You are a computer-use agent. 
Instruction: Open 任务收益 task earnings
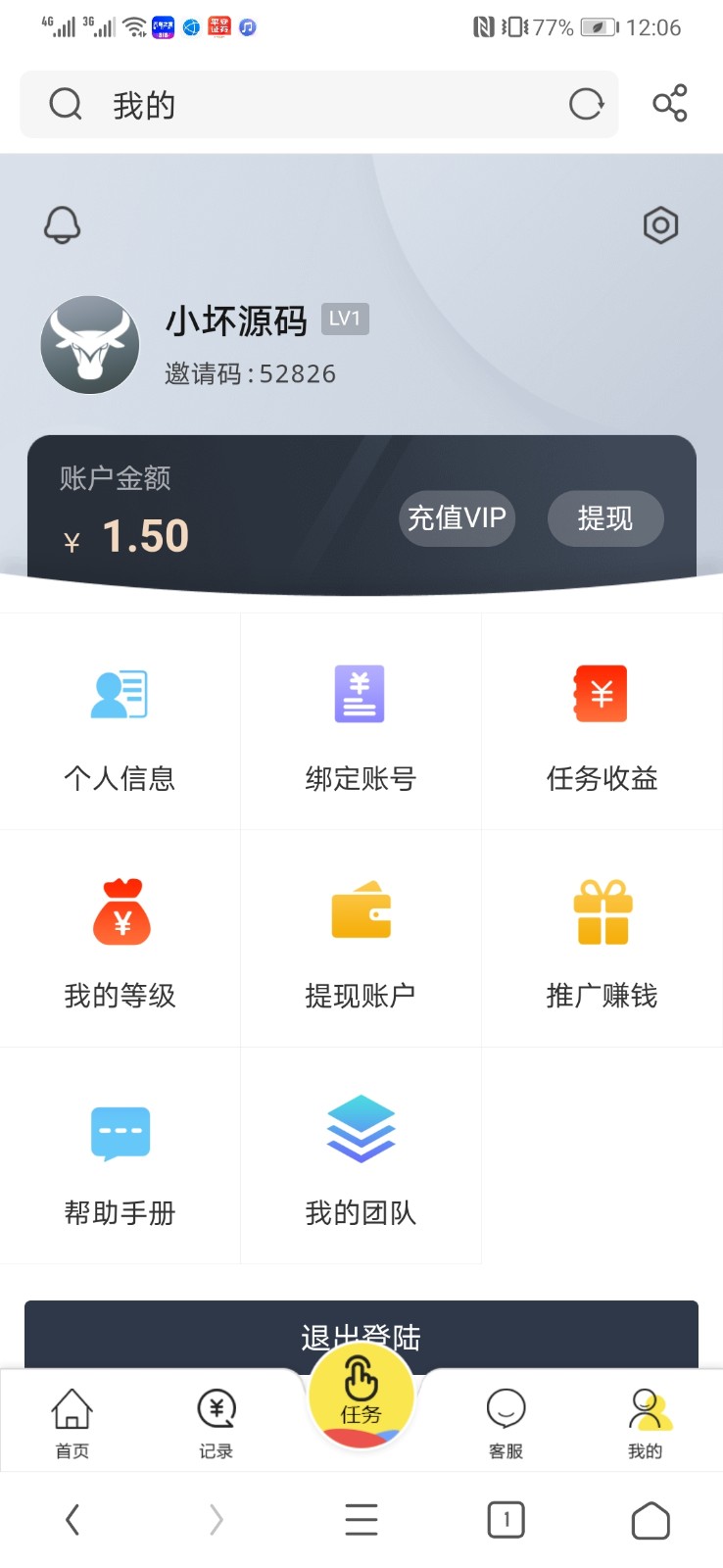602,722
